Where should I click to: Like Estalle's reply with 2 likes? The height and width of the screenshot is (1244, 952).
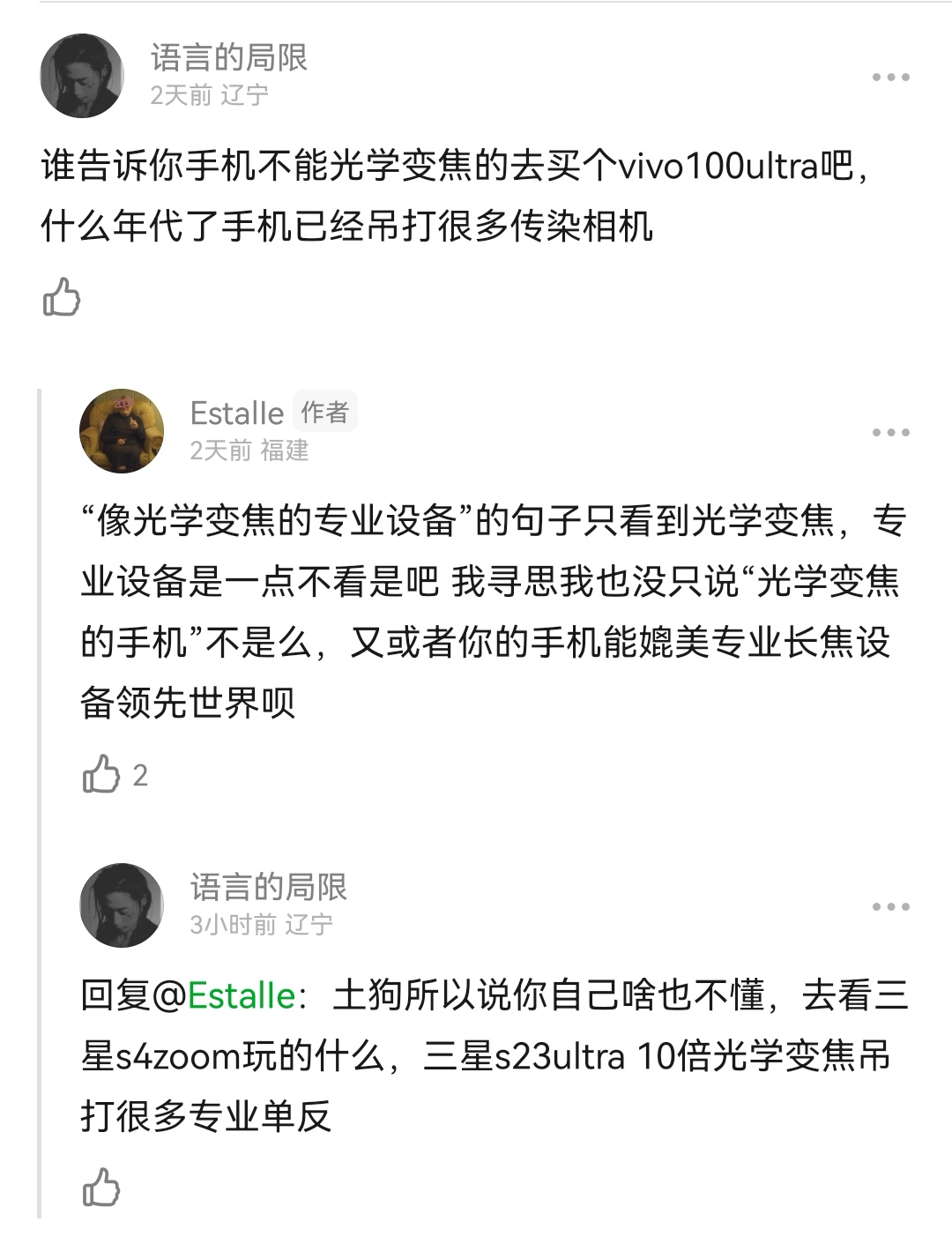[x=101, y=775]
